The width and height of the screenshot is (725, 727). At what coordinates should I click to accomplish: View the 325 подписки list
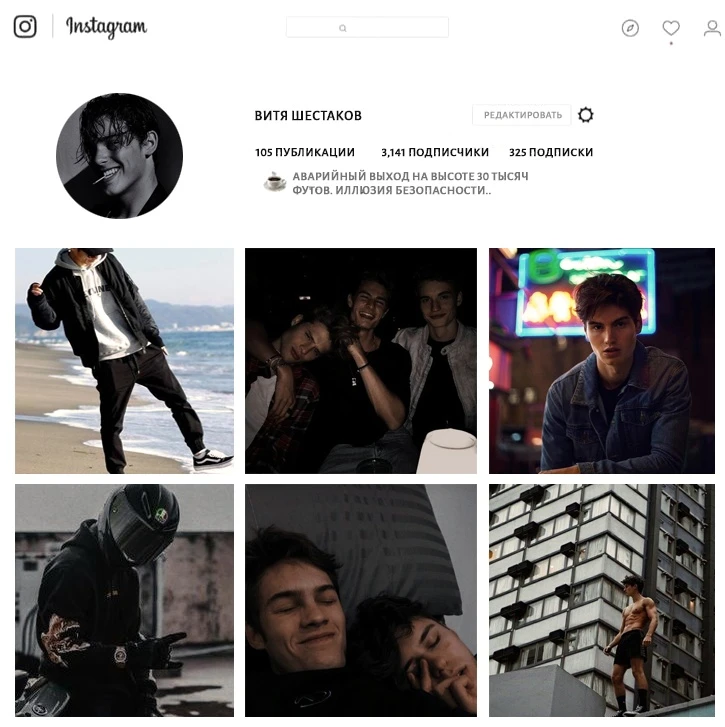551,153
